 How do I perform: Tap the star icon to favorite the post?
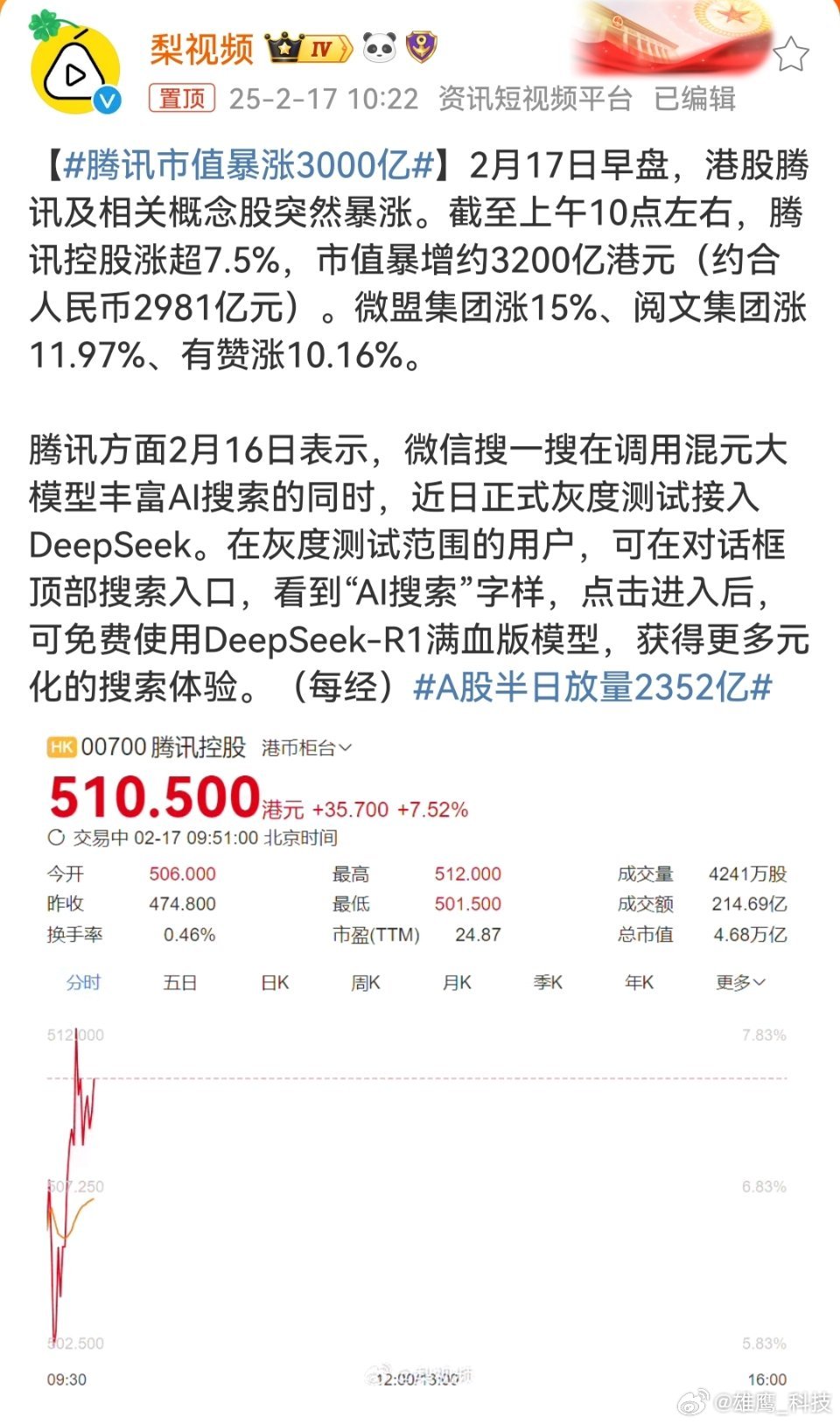(x=791, y=54)
